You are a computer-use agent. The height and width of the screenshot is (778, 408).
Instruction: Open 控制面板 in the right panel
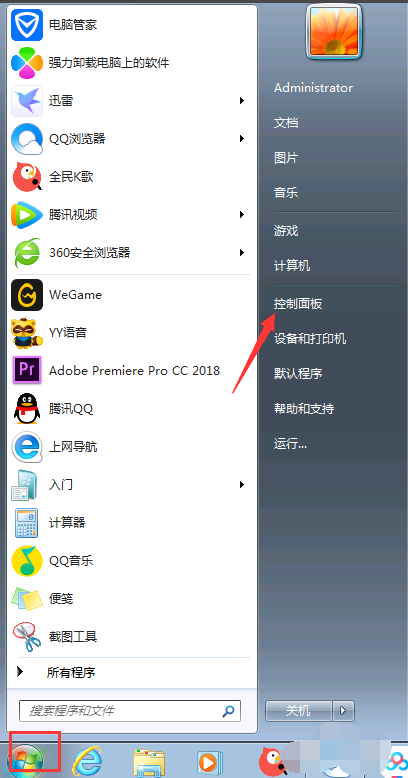point(298,303)
